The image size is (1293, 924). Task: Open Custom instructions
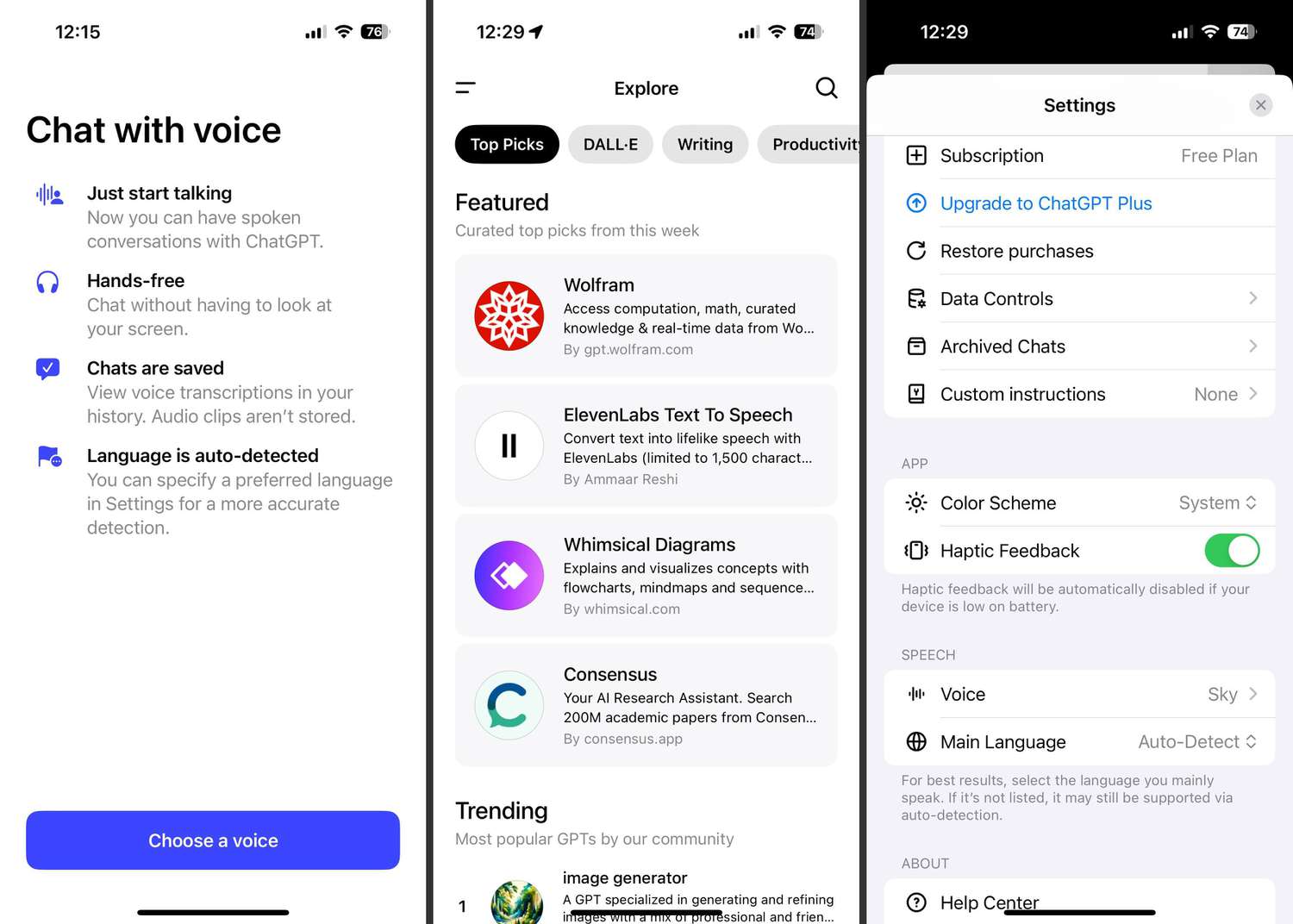pyautogui.click(x=1079, y=394)
